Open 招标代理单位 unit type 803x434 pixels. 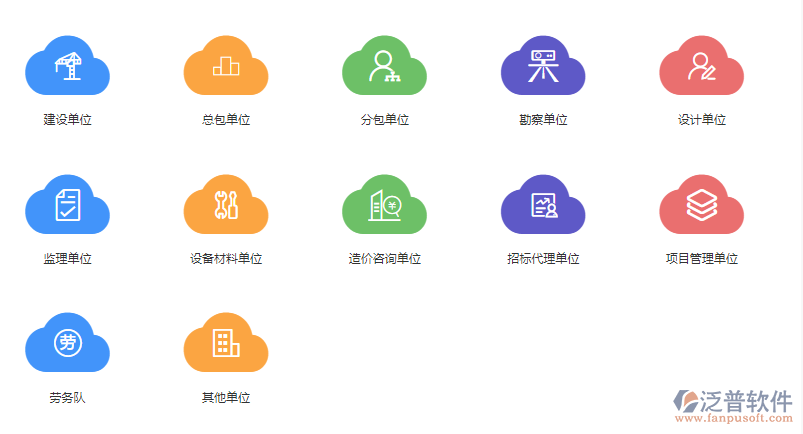543,206
